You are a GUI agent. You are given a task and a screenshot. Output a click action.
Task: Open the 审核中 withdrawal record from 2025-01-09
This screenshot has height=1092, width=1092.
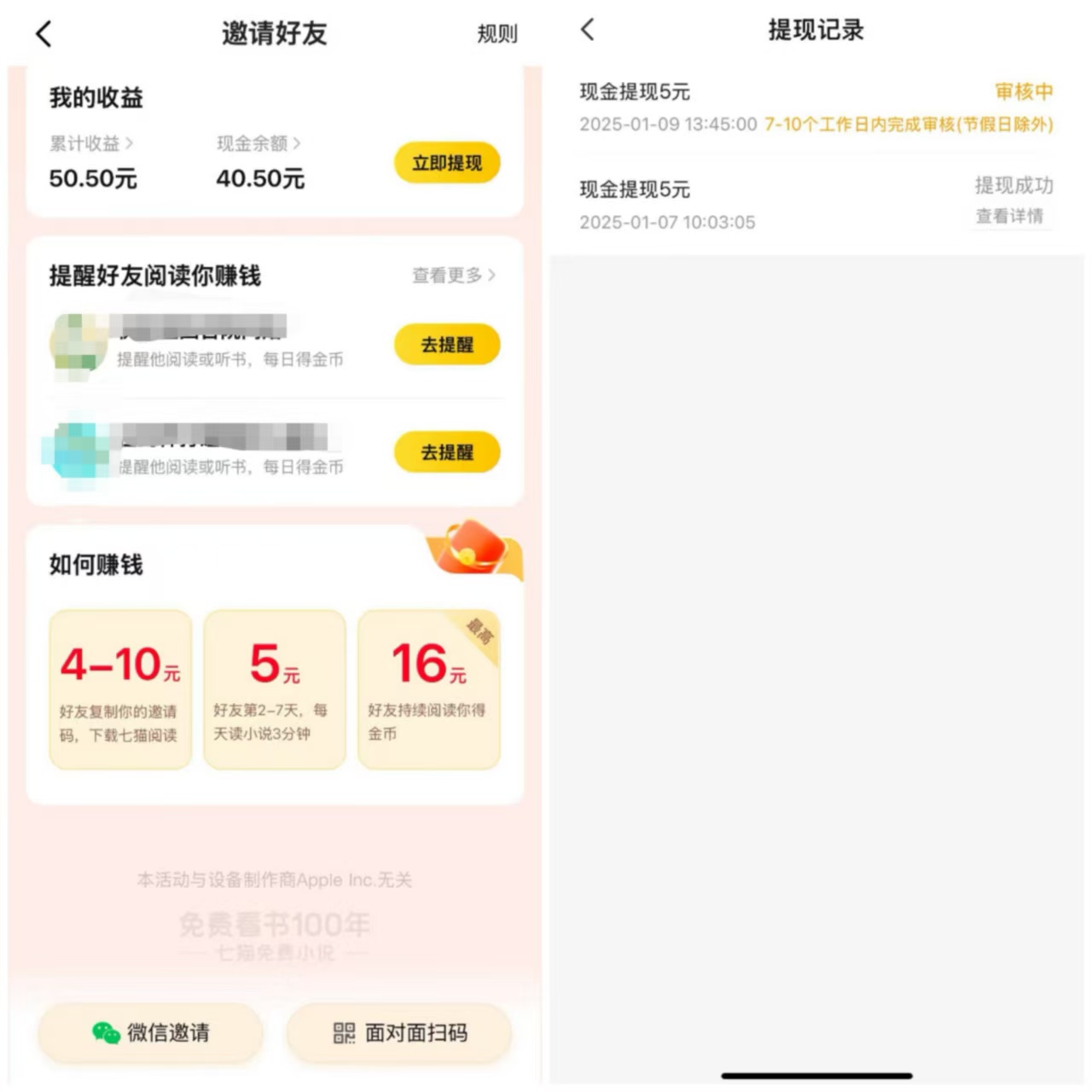(x=816, y=107)
